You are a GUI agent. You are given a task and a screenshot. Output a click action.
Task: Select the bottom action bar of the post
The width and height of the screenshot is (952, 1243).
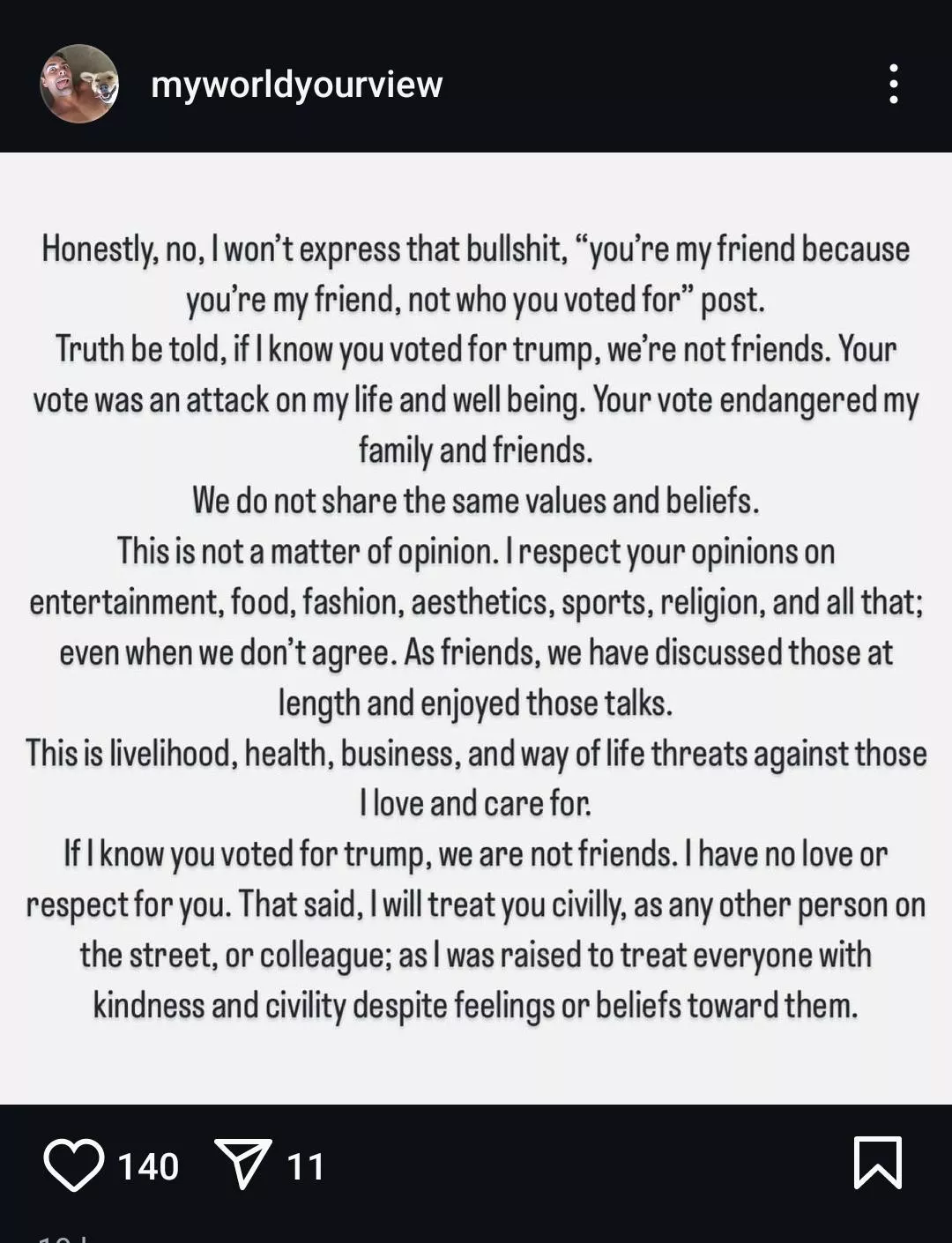pyautogui.click(x=476, y=1165)
